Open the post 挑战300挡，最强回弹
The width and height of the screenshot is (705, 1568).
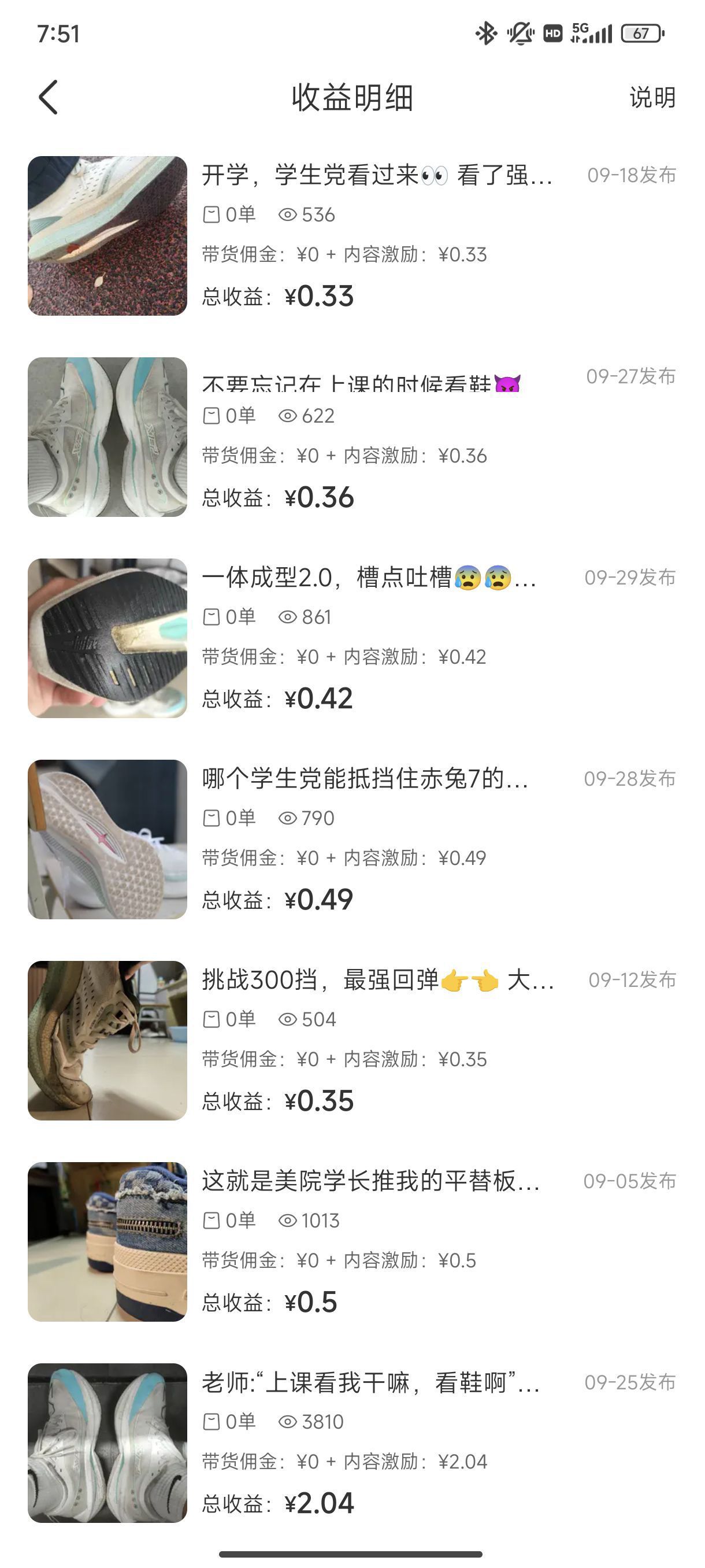[x=377, y=980]
